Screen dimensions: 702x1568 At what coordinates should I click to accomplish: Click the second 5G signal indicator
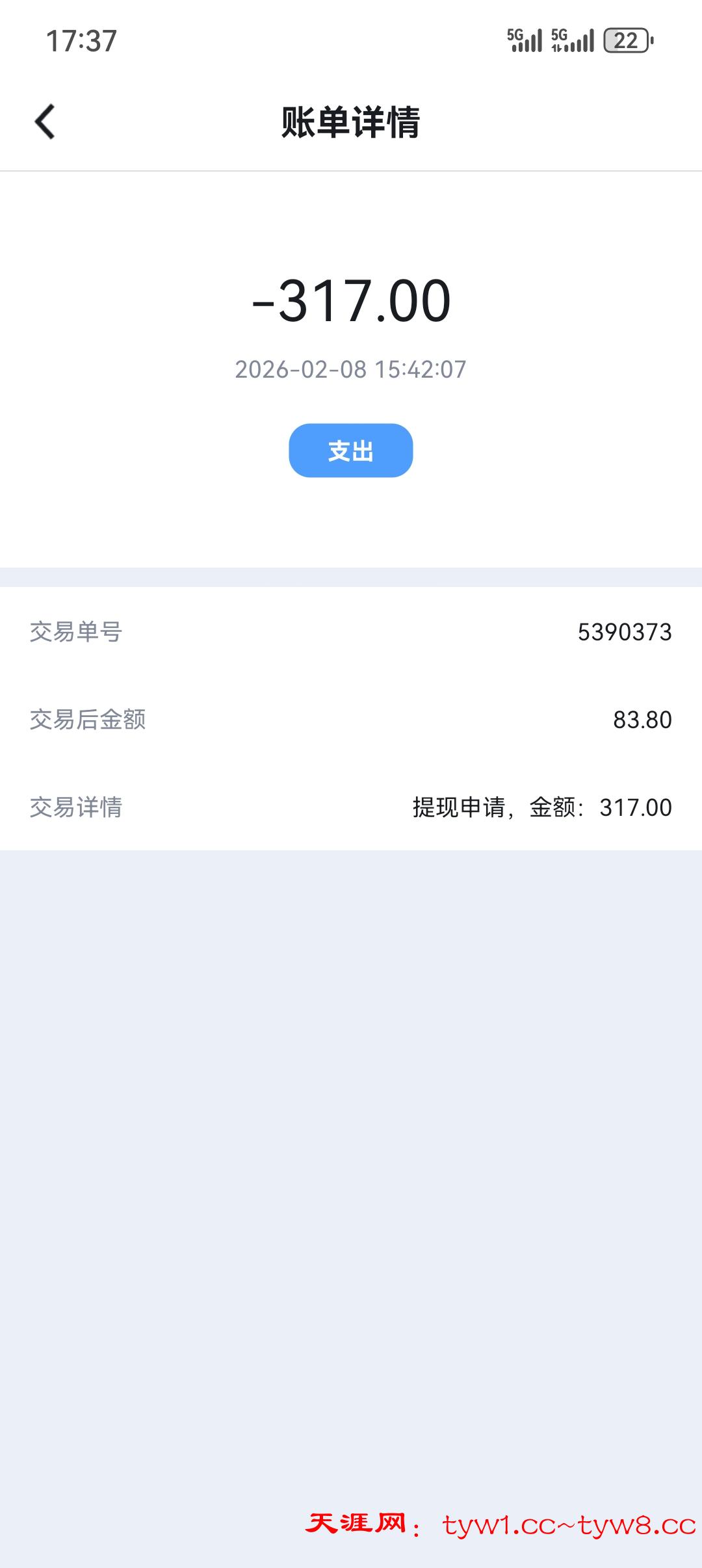[572, 39]
